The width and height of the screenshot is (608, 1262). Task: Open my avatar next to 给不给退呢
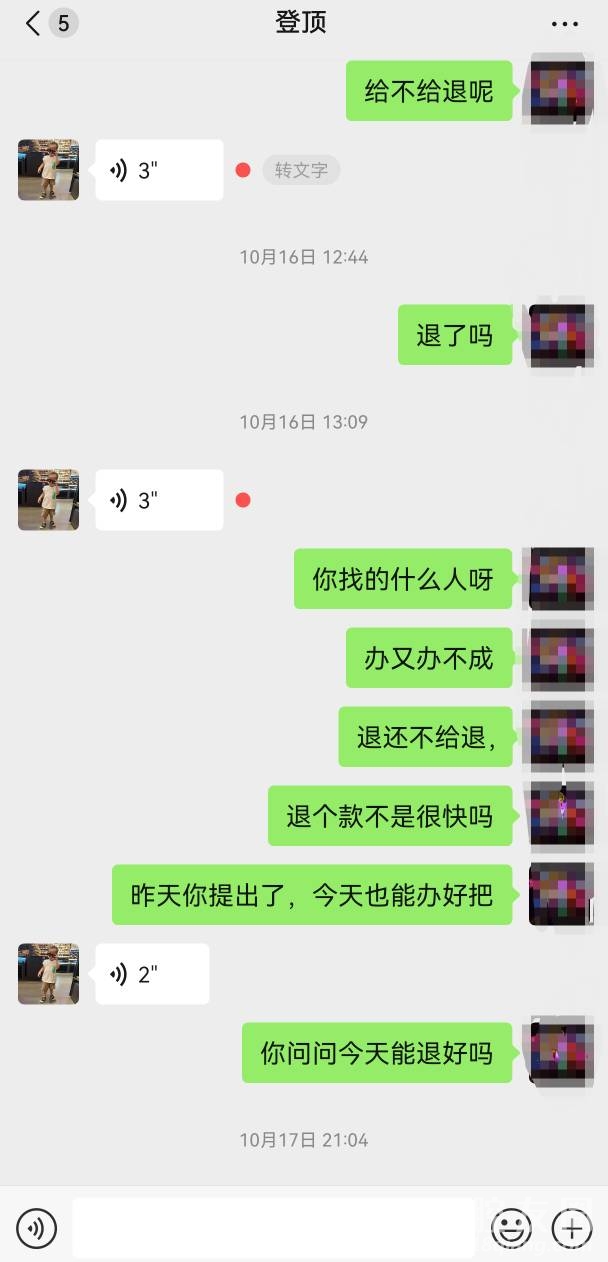click(561, 91)
